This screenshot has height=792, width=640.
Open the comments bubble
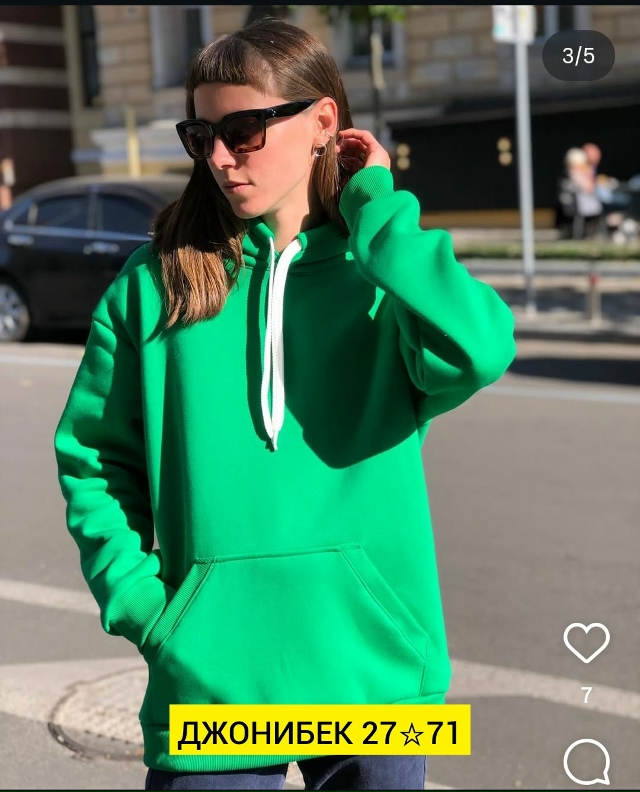coord(586,762)
